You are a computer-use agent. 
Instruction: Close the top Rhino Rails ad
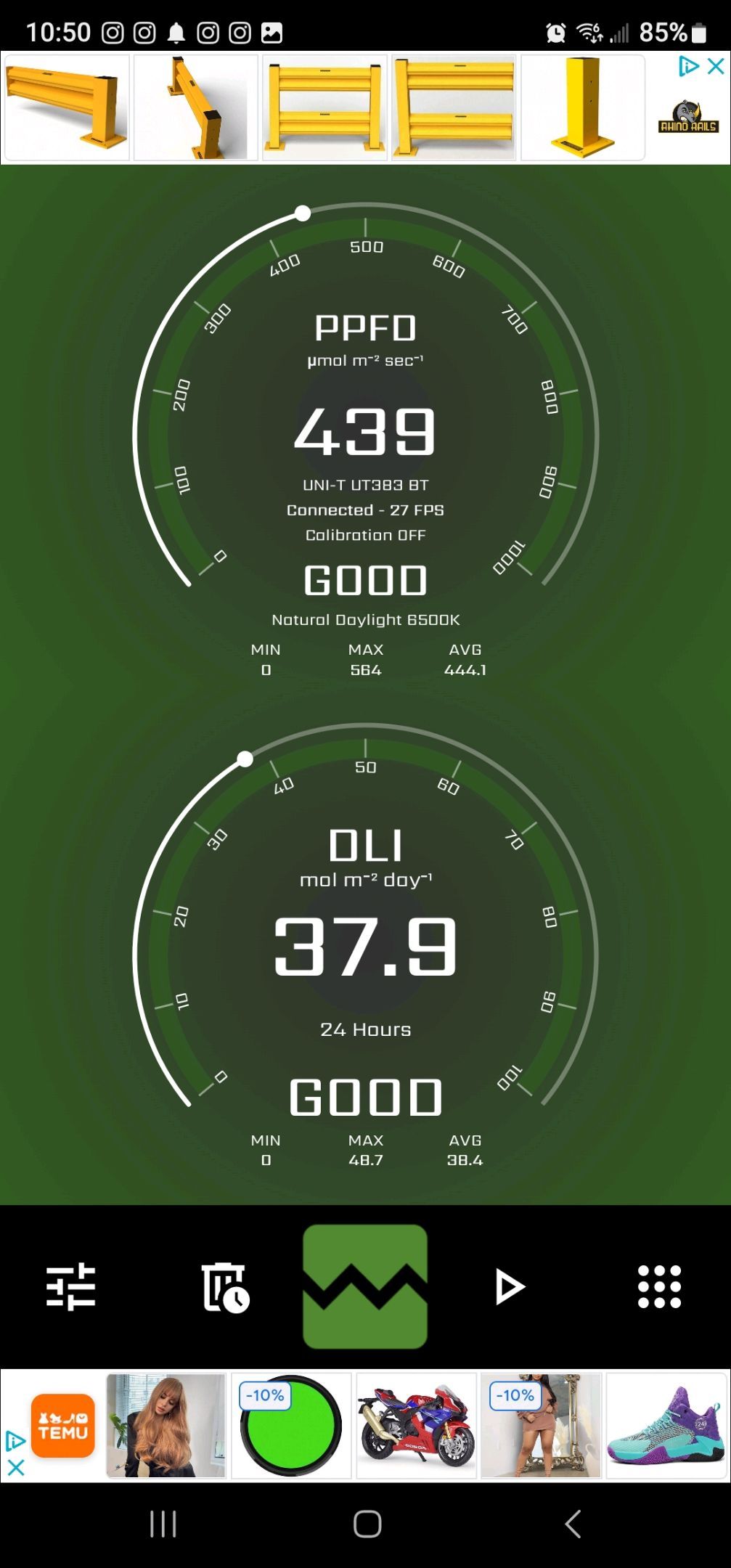point(716,67)
